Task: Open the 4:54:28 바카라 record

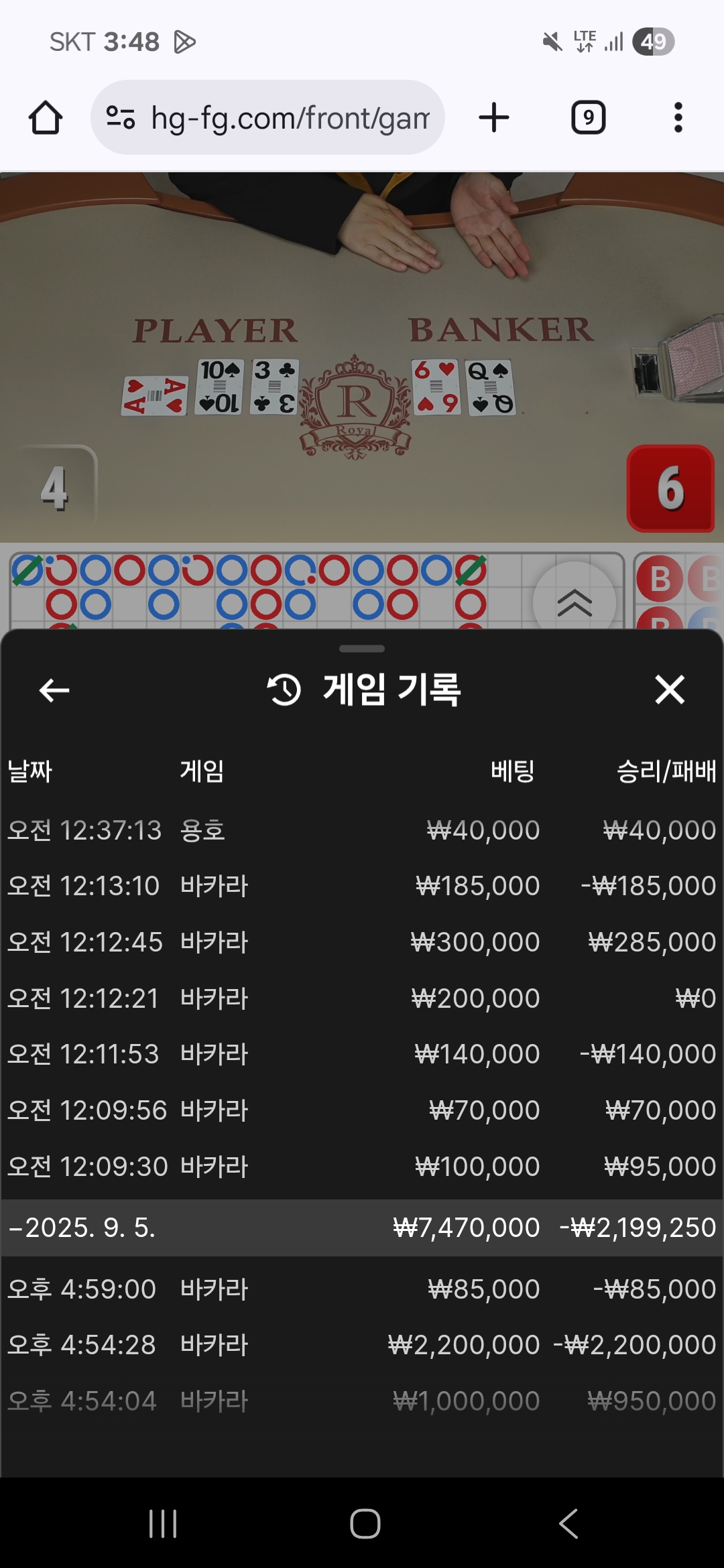Action: point(362,1345)
